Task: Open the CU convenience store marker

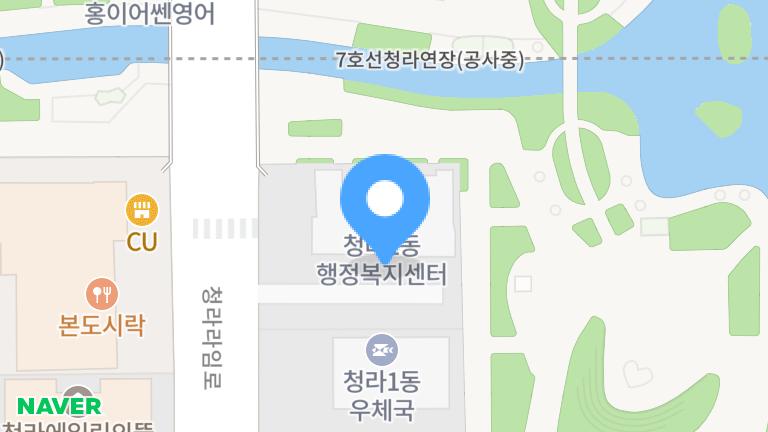Action: click(x=142, y=210)
